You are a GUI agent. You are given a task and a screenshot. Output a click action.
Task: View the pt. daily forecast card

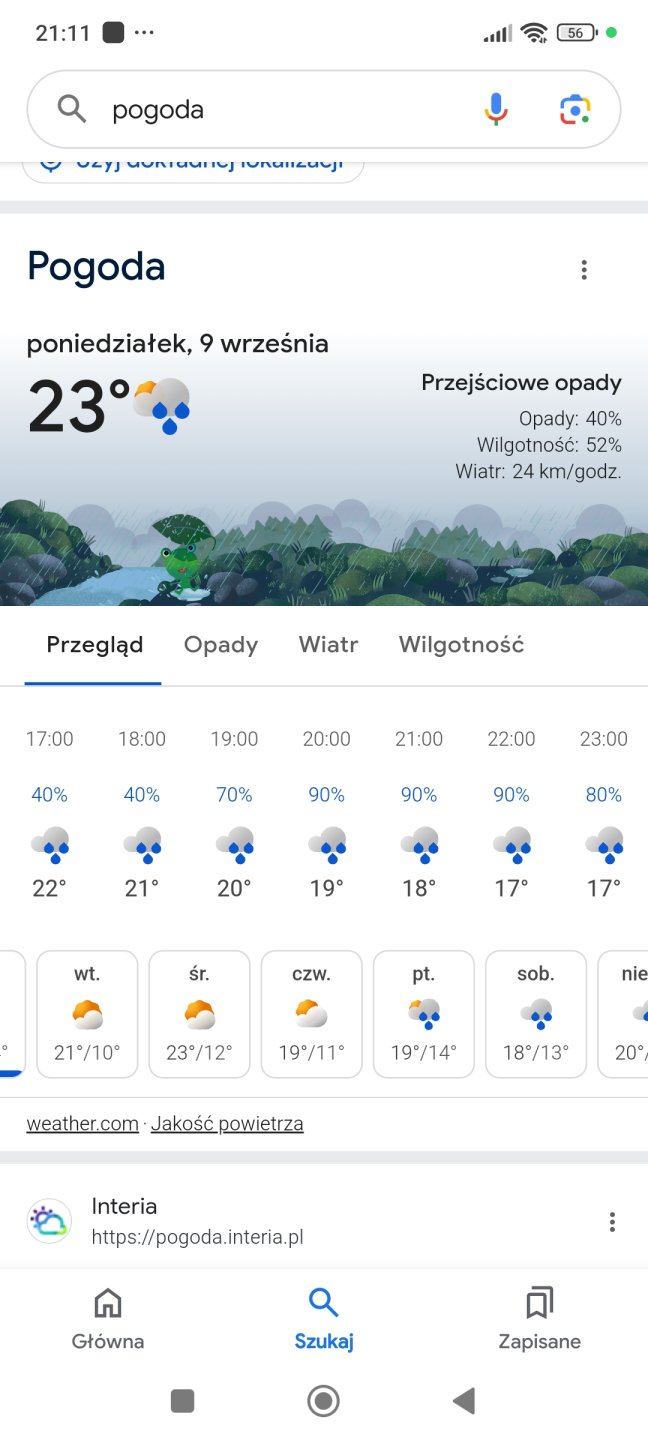423,1013
